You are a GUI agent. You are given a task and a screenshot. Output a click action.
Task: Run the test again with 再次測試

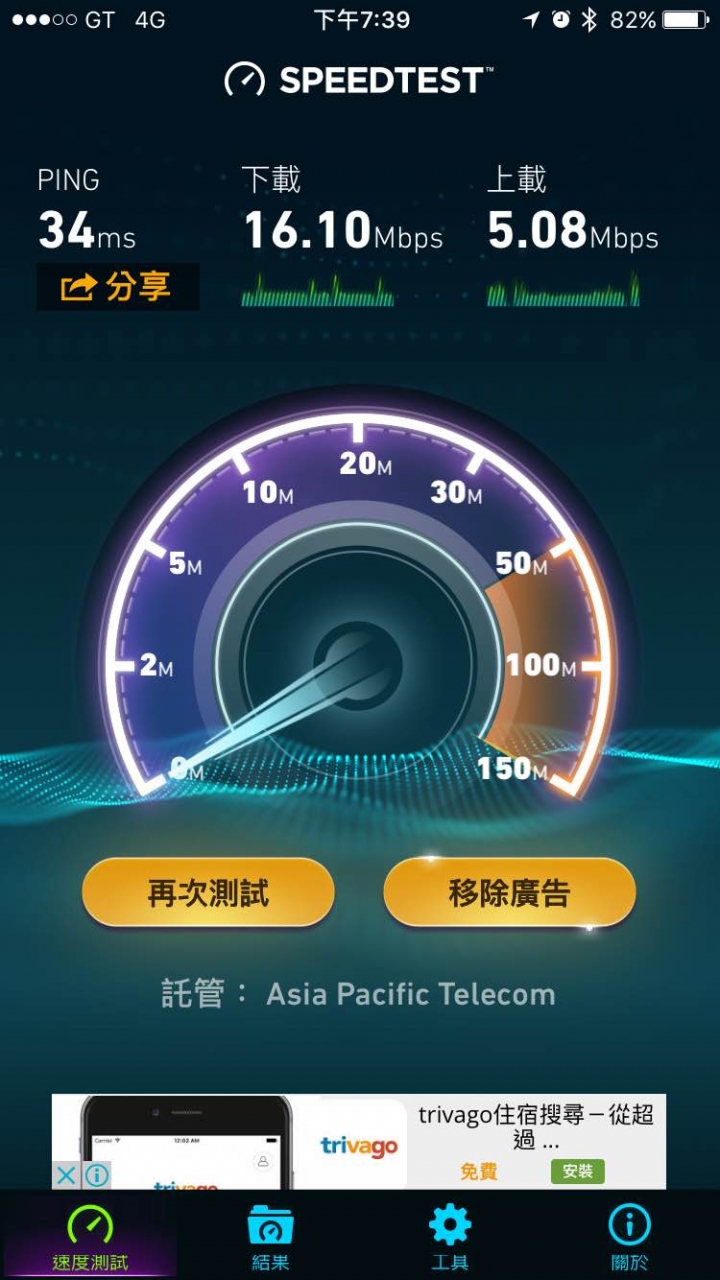(208, 892)
